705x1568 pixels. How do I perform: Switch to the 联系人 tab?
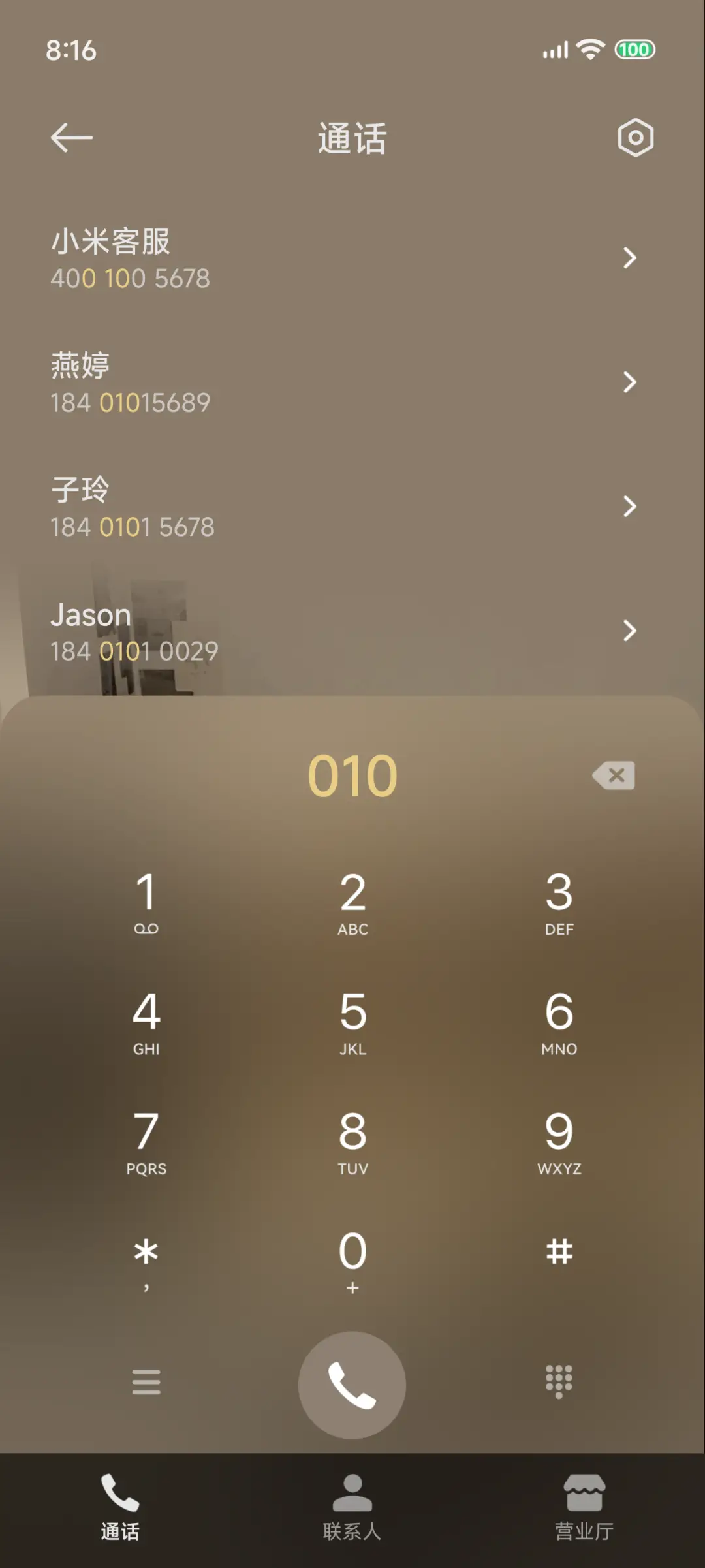pyautogui.click(x=352, y=1508)
